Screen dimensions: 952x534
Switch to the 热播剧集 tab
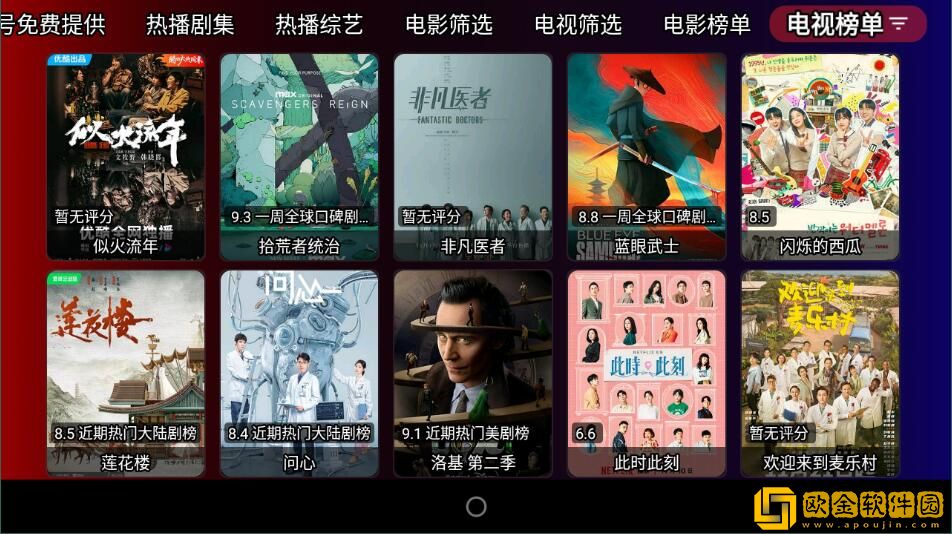pos(190,24)
